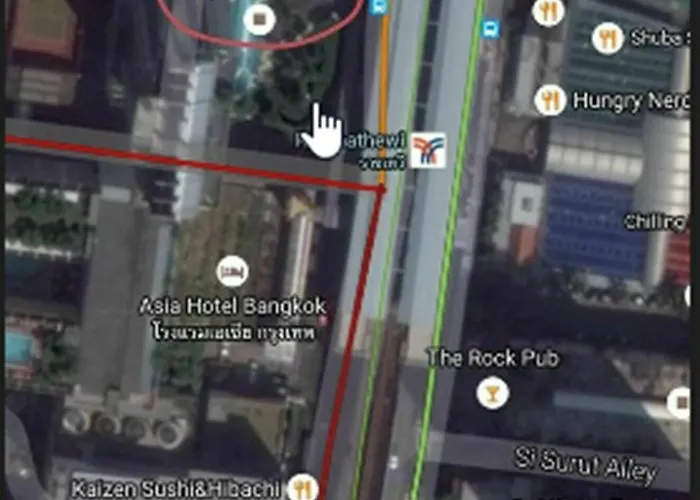Tap the Shuba restaurant marker
Image resolution: width=700 pixels, height=500 pixels.
pyautogui.click(x=608, y=38)
